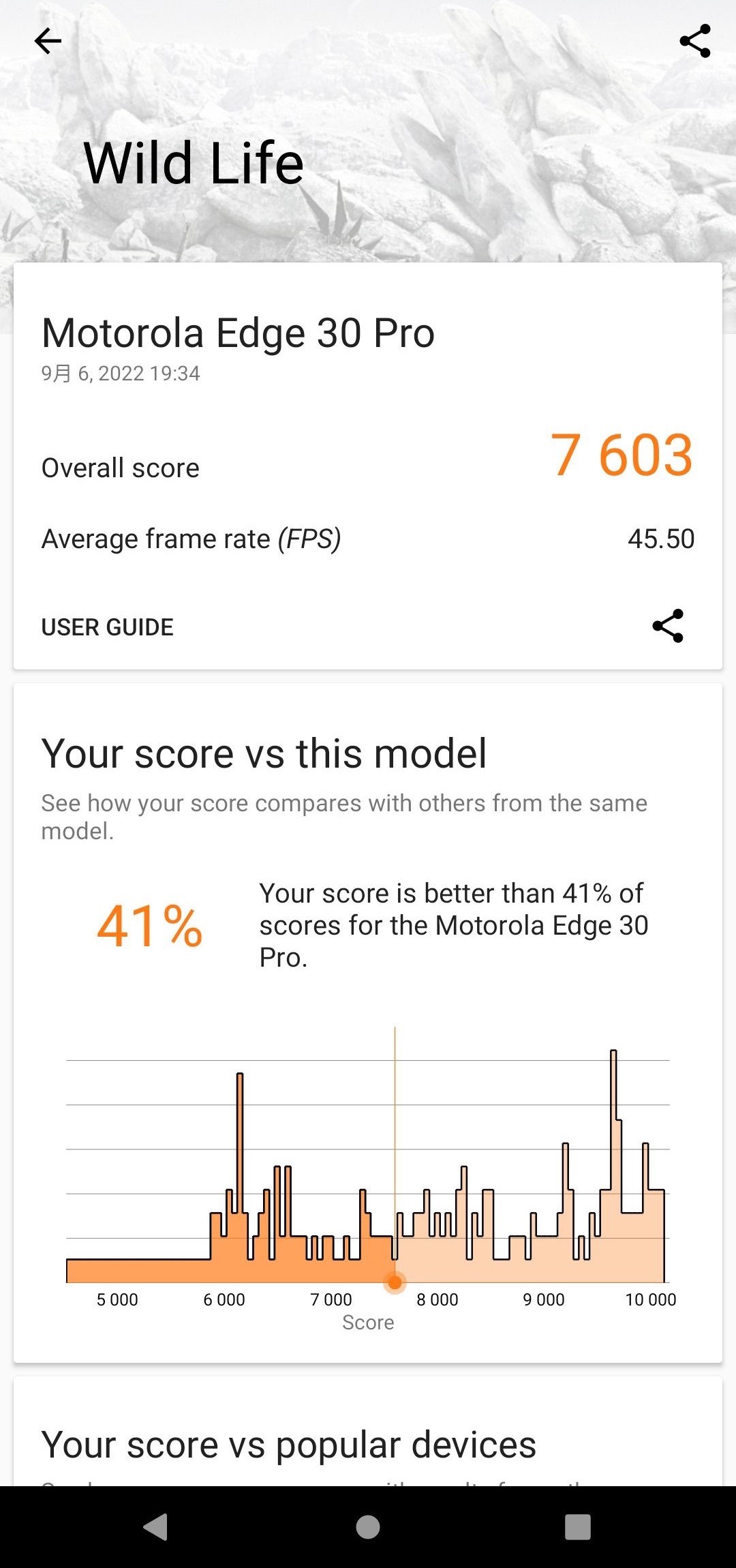Viewport: 736px width, 1568px height.
Task: Go back using the top-left arrow
Action: [x=48, y=41]
